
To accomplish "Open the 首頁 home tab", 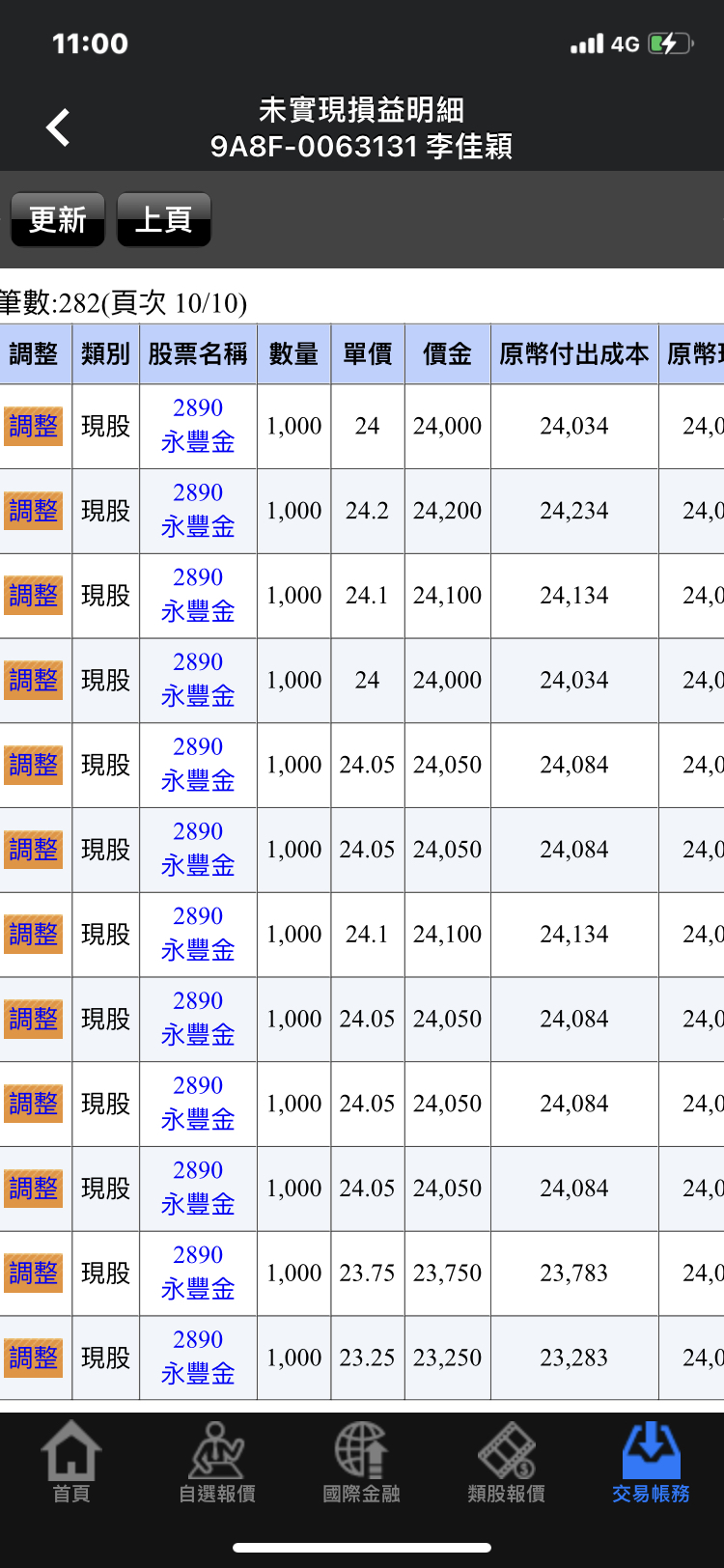I will coord(71,1462).
